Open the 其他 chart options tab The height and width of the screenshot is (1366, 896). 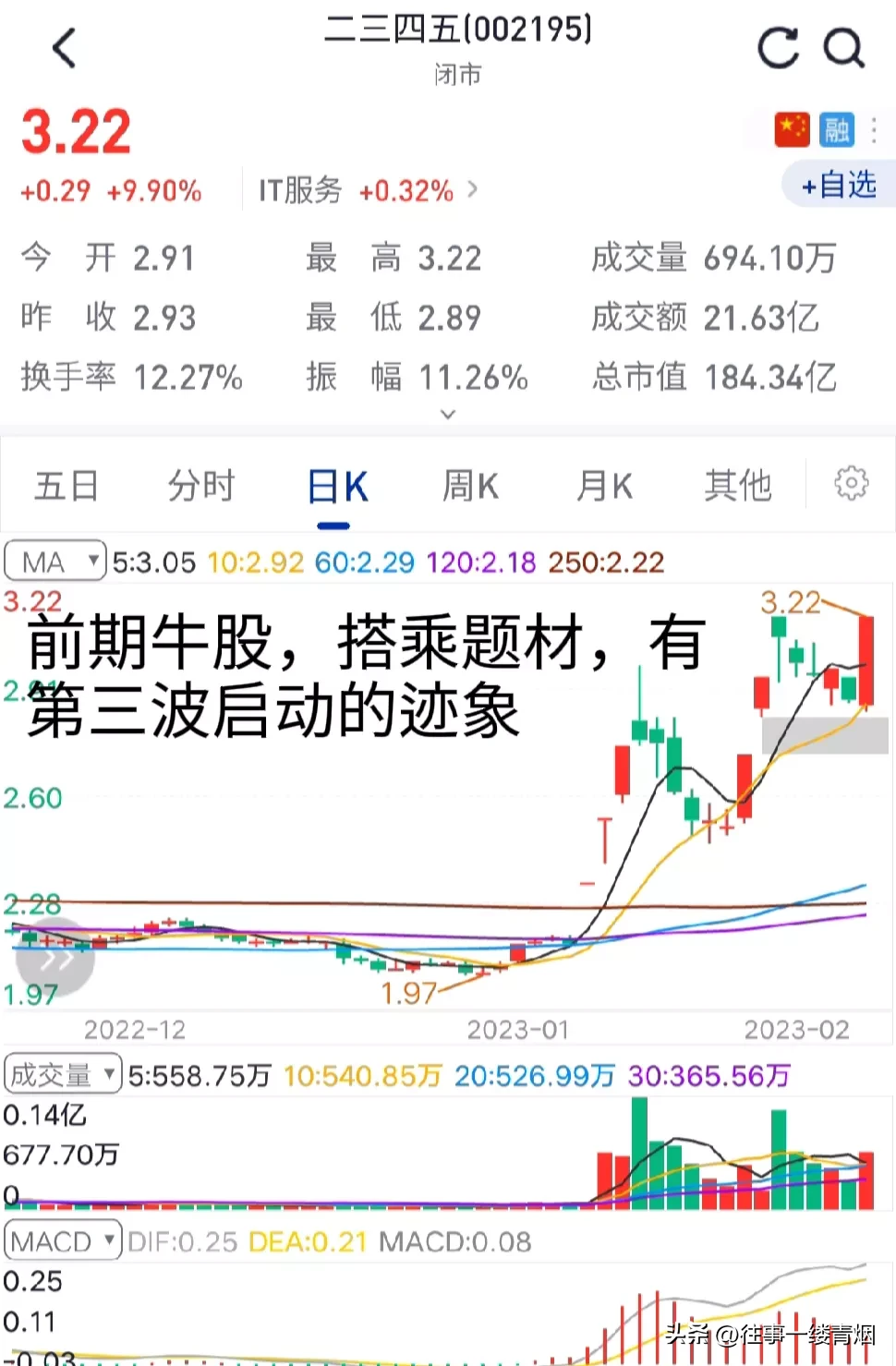pos(737,486)
